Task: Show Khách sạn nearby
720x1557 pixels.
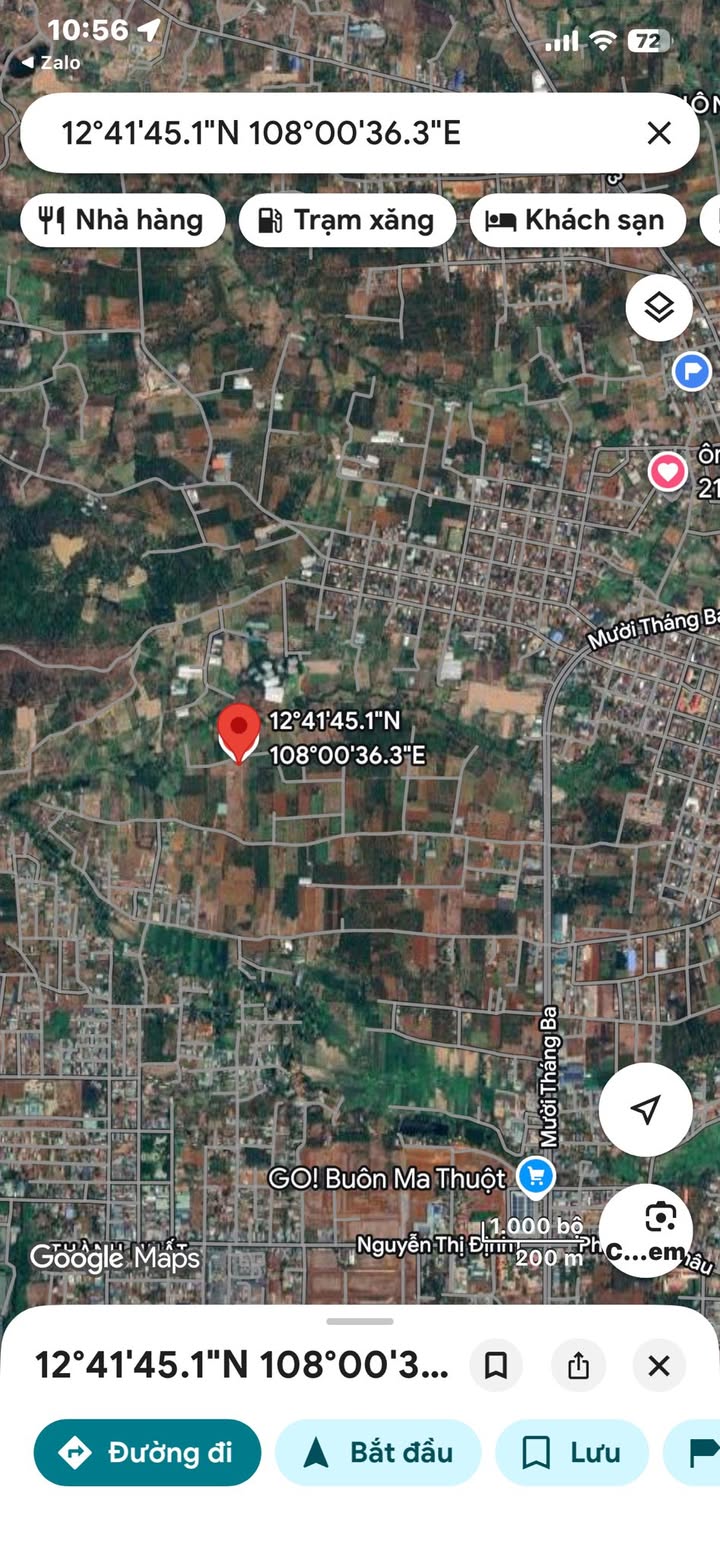Action: point(577,220)
